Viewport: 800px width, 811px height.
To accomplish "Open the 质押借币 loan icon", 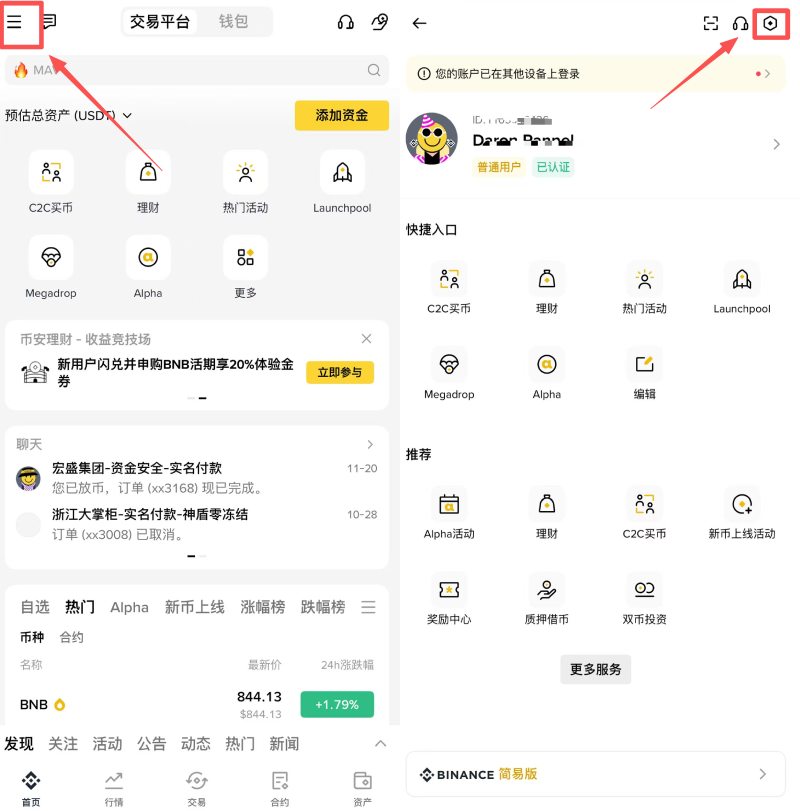I will pos(546,590).
